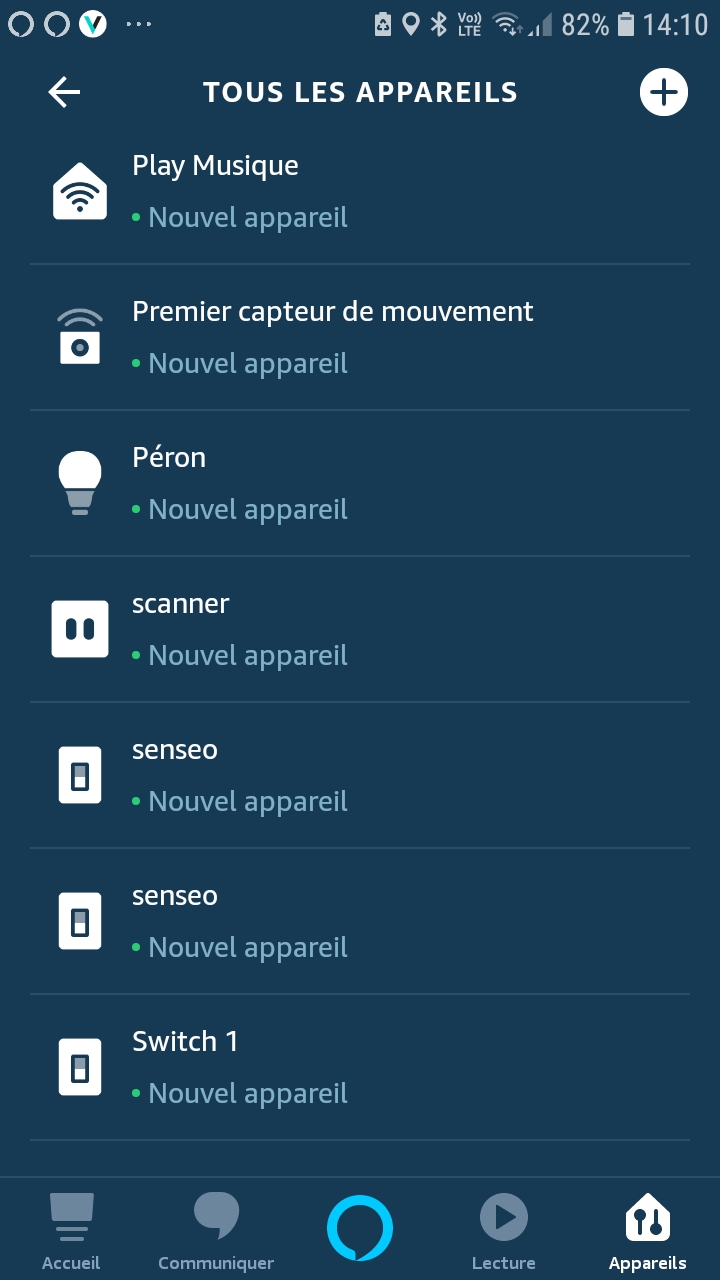Switch to the Accueil tab
720x1280 pixels.
pyautogui.click(x=71, y=1231)
